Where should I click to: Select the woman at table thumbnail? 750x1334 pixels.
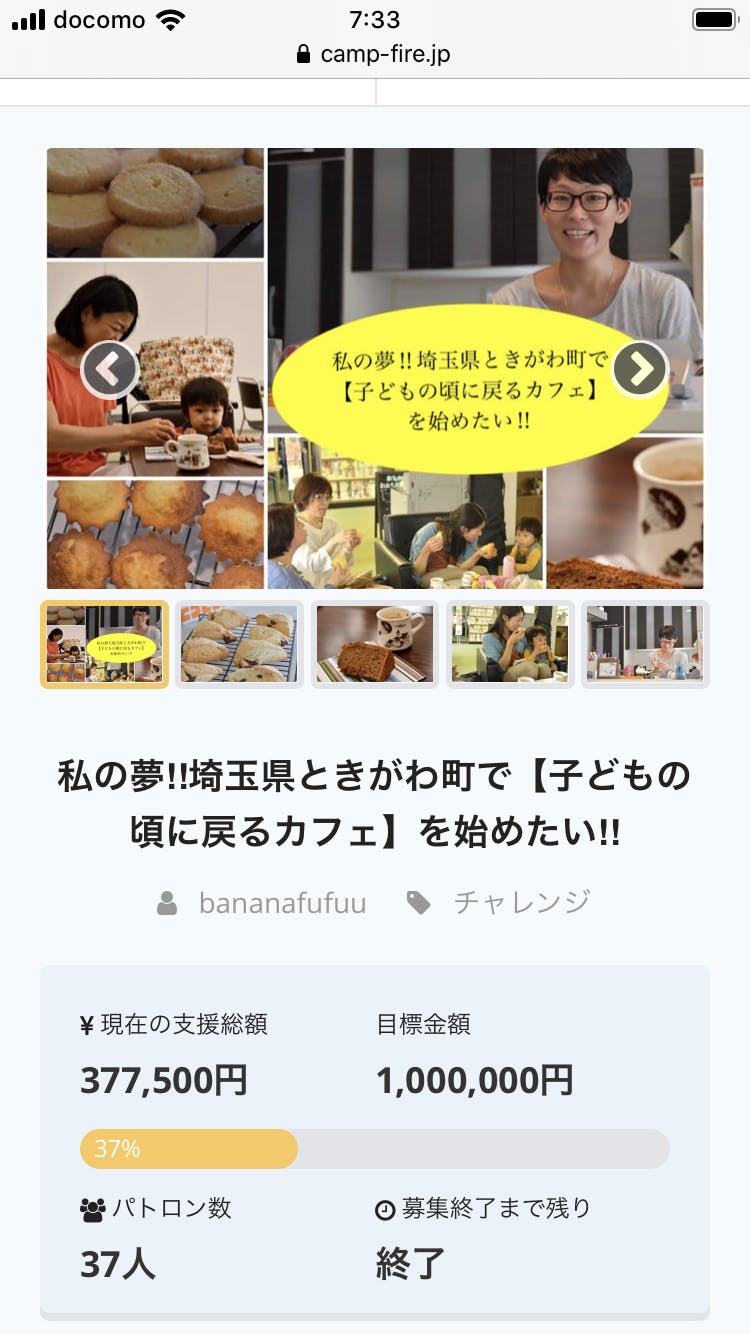[645, 644]
